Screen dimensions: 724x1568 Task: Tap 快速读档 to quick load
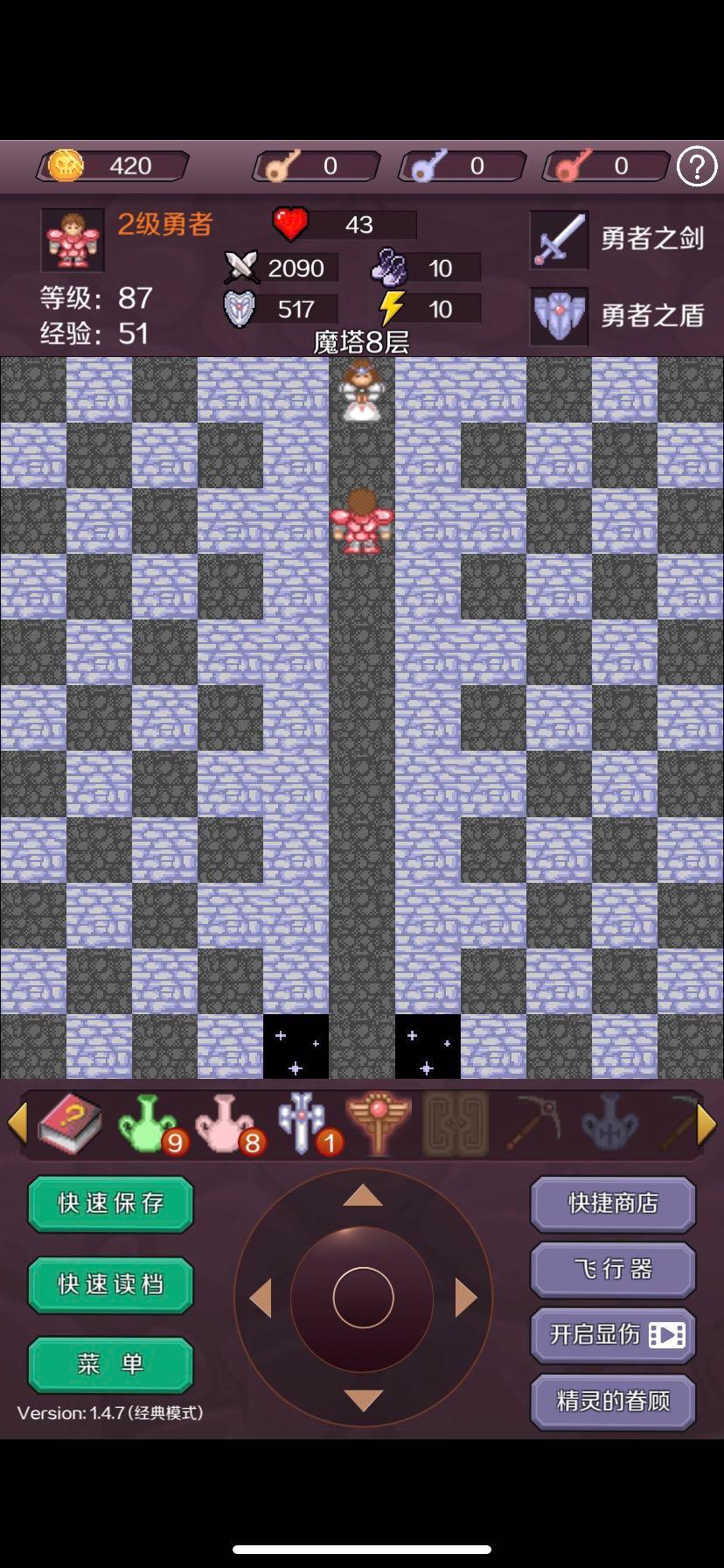[110, 1284]
